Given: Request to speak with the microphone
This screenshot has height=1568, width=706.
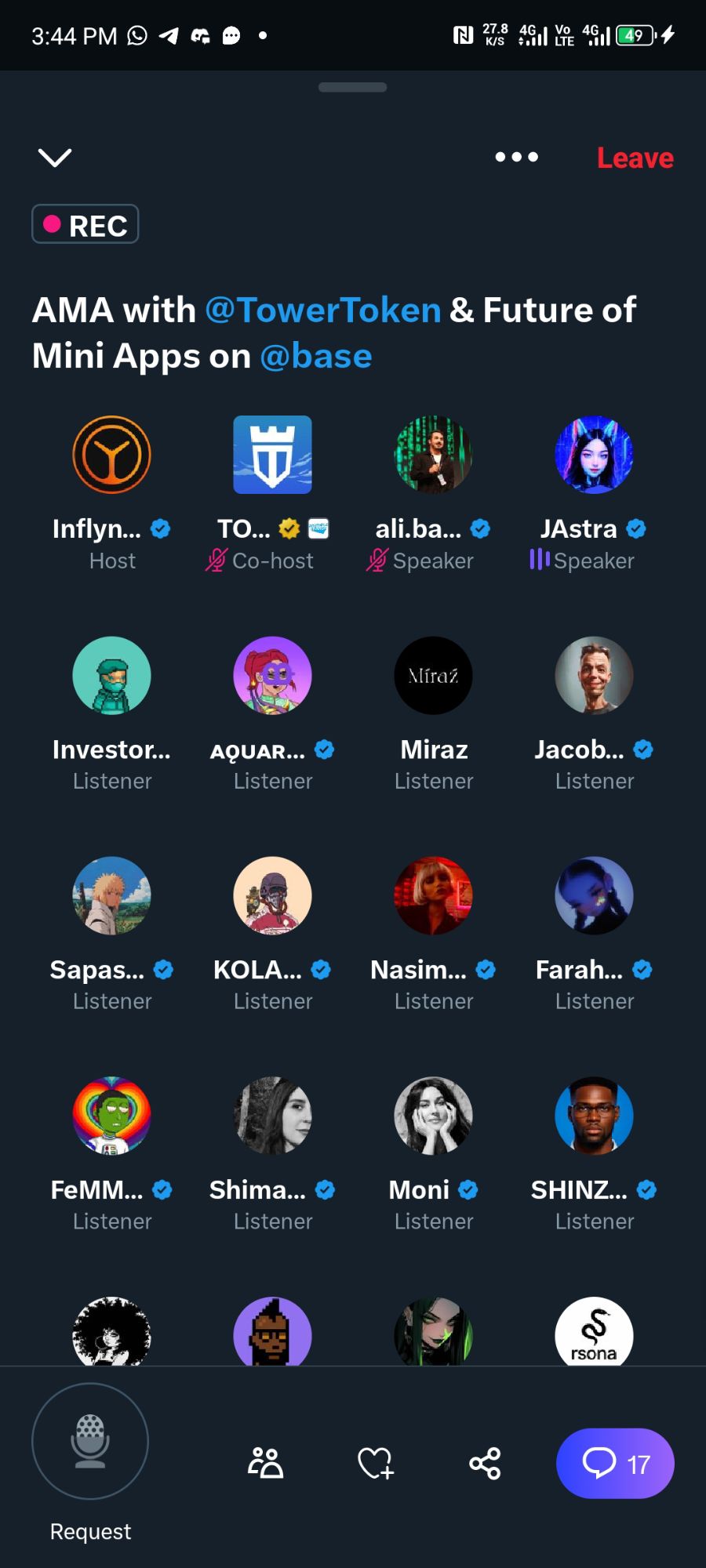Looking at the screenshot, I should point(90,1441).
